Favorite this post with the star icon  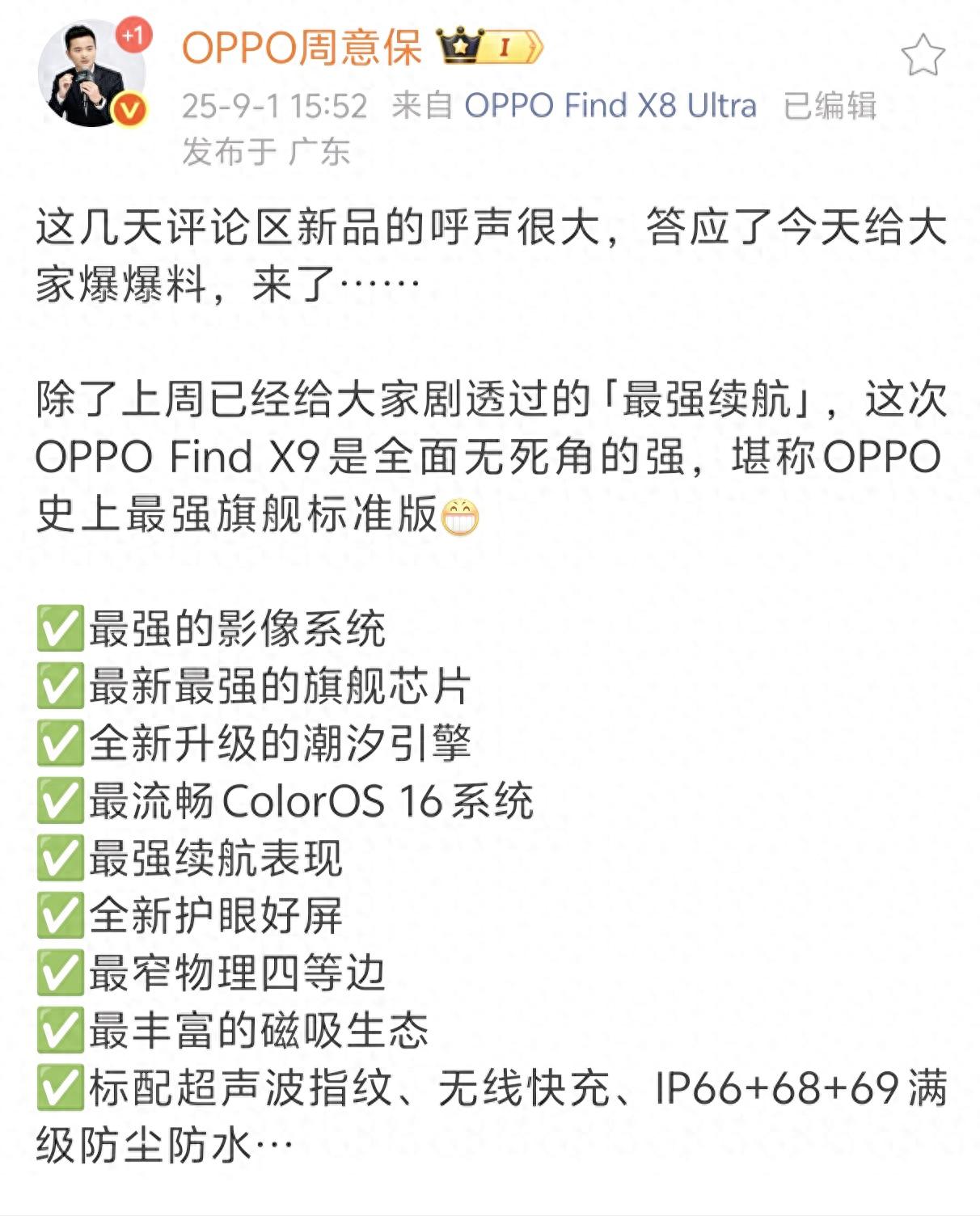click(923, 55)
